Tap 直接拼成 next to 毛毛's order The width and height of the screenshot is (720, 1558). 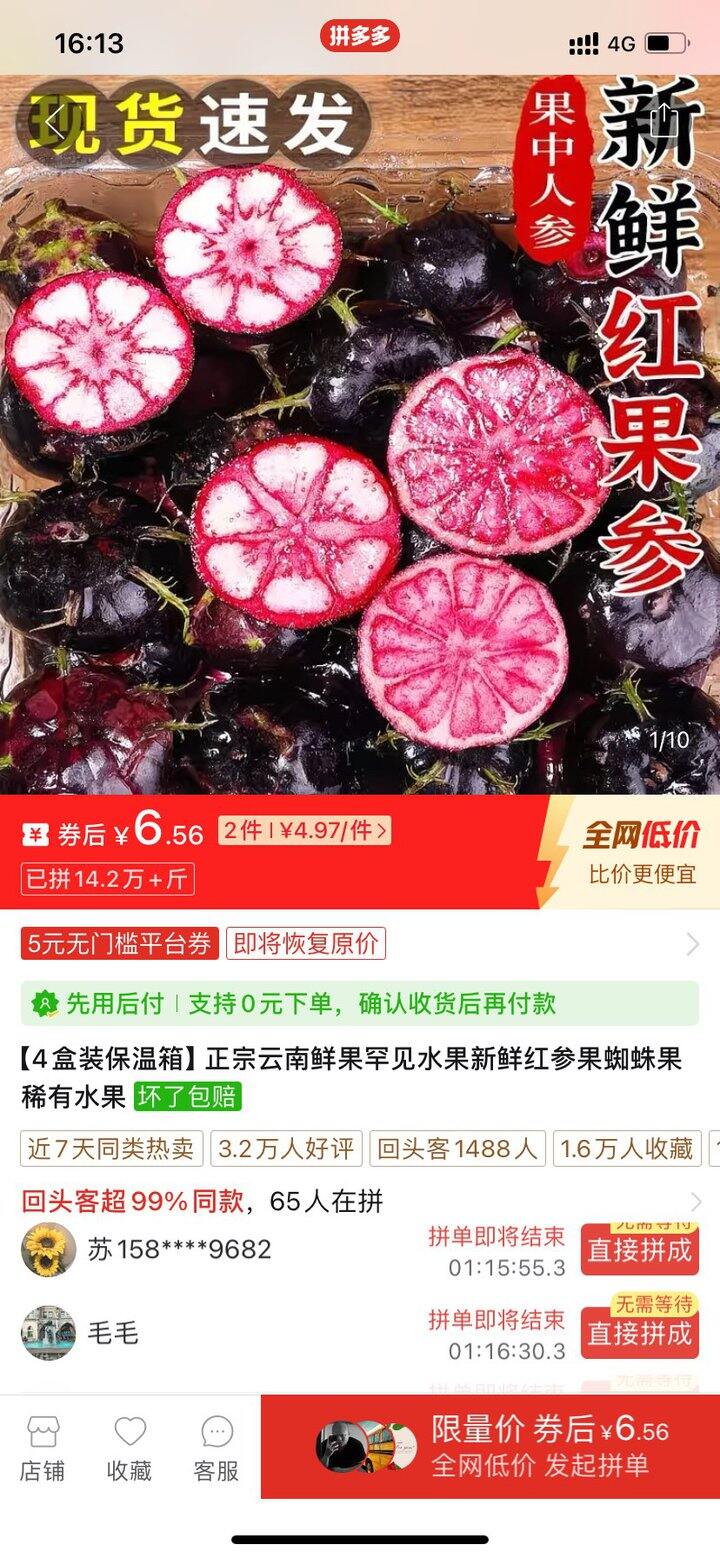tap(640, 1334)
